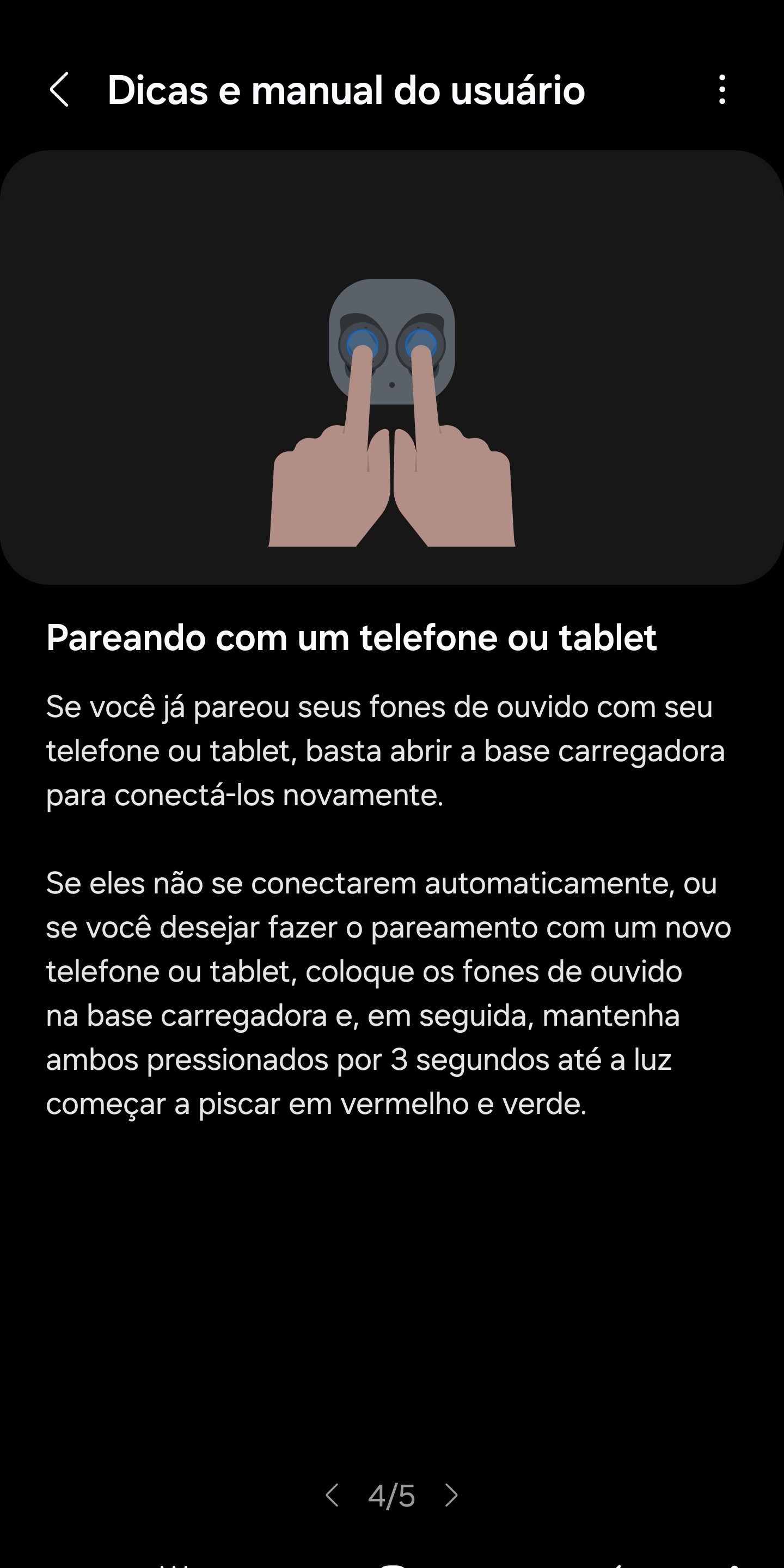784x1568 pixels.
Task: Go back from Dicas e manual do usuário
Action: 59,90
